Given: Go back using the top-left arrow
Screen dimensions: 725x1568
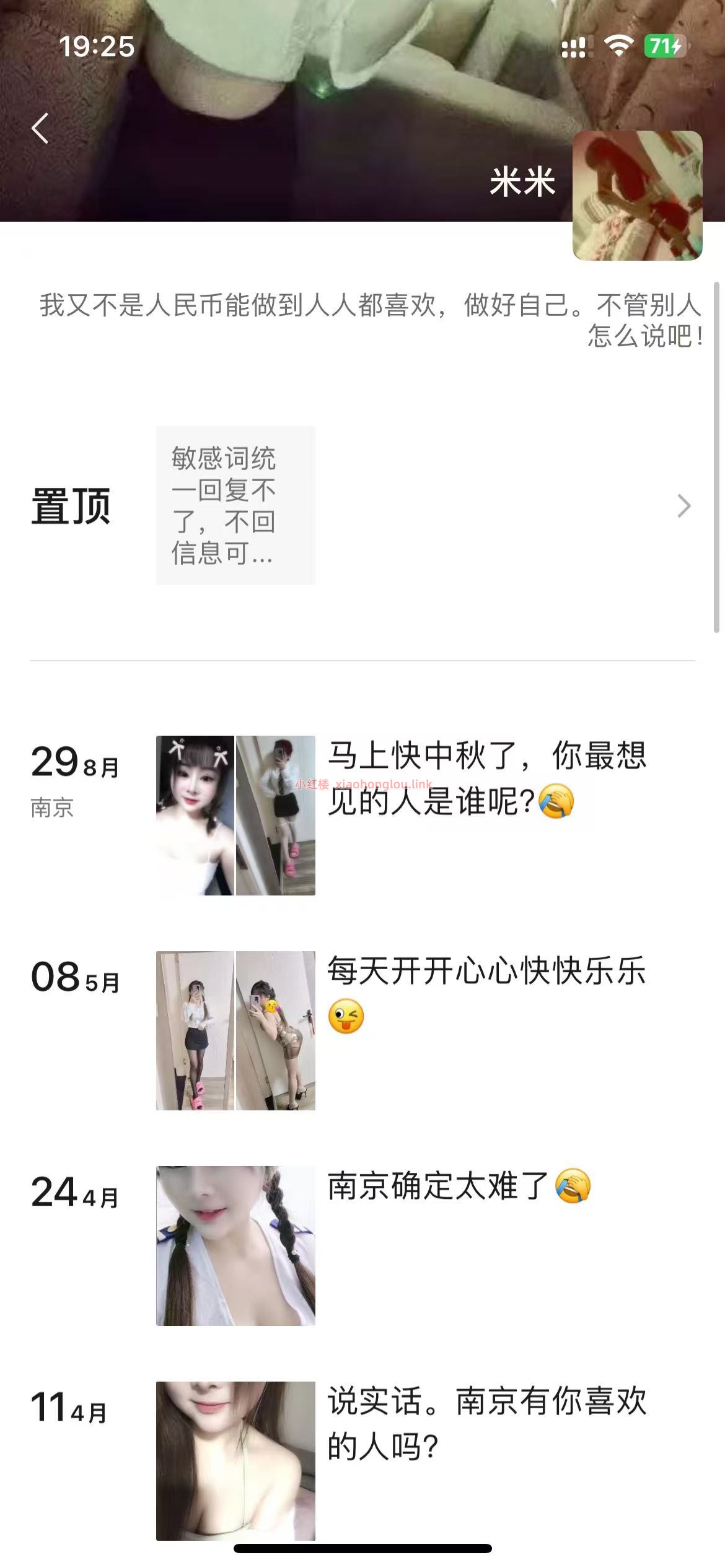Looking at the screenshot, I should pyautogui.click(x=40, y=128).
